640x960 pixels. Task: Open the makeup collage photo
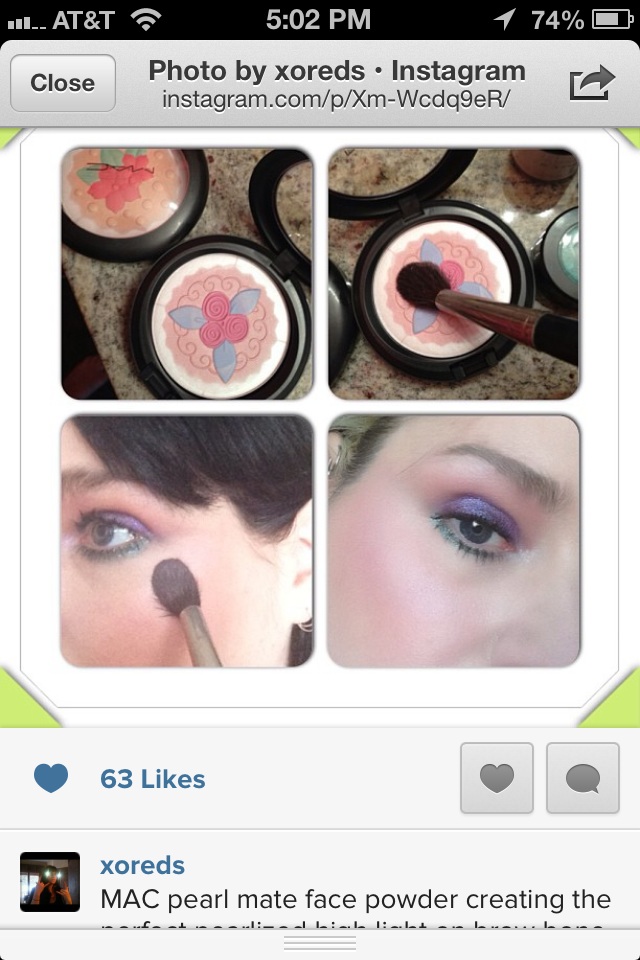pos(320,408)
